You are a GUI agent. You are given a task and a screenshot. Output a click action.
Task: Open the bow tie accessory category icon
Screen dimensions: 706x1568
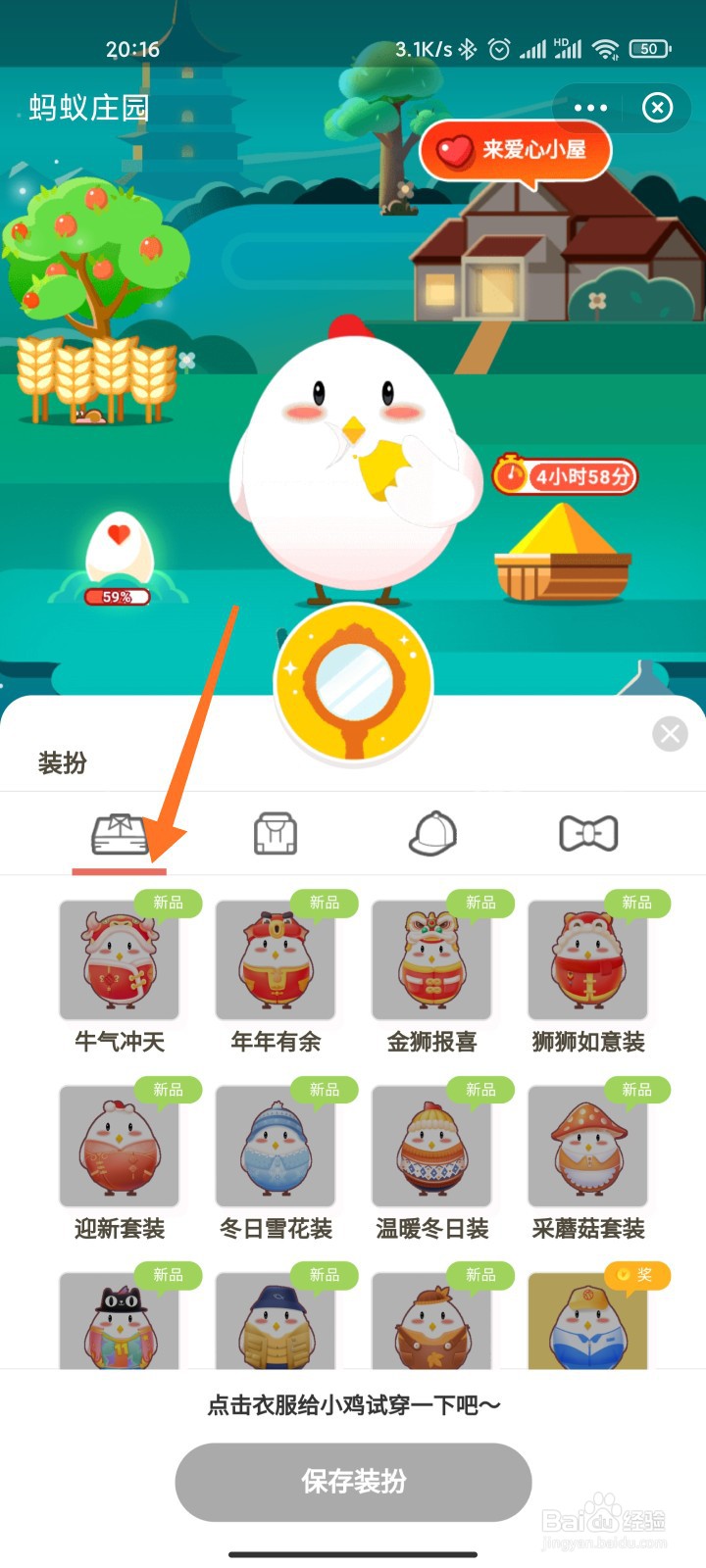tap(586, 832)
